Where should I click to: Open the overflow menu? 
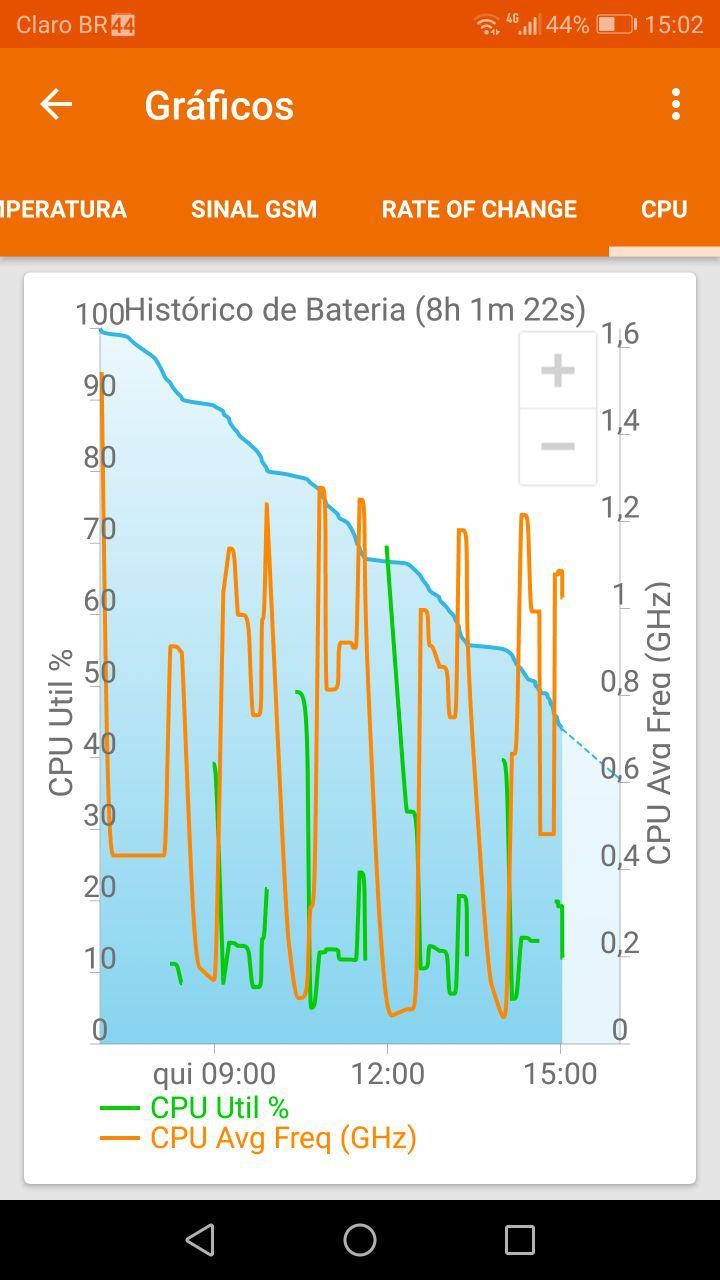[x=676, y=104]
